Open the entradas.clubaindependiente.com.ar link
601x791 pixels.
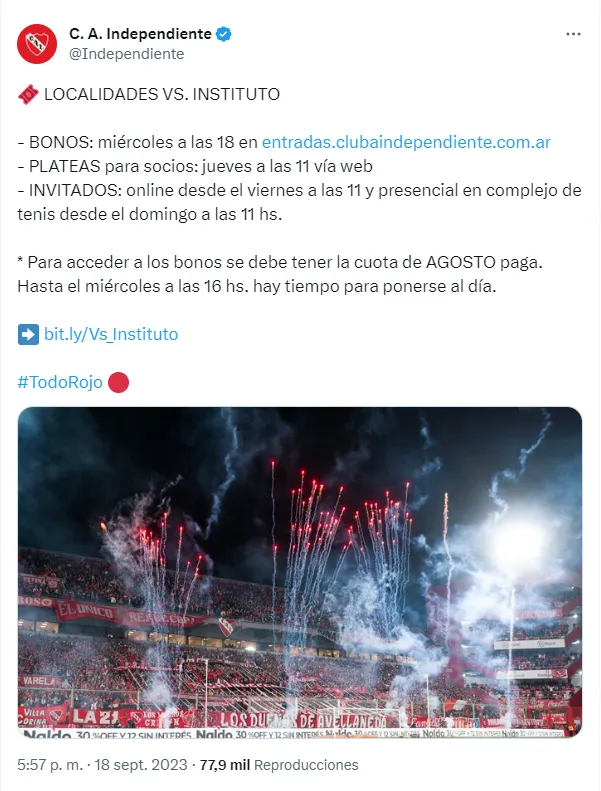pyautogui.click(x=406, y=143)
